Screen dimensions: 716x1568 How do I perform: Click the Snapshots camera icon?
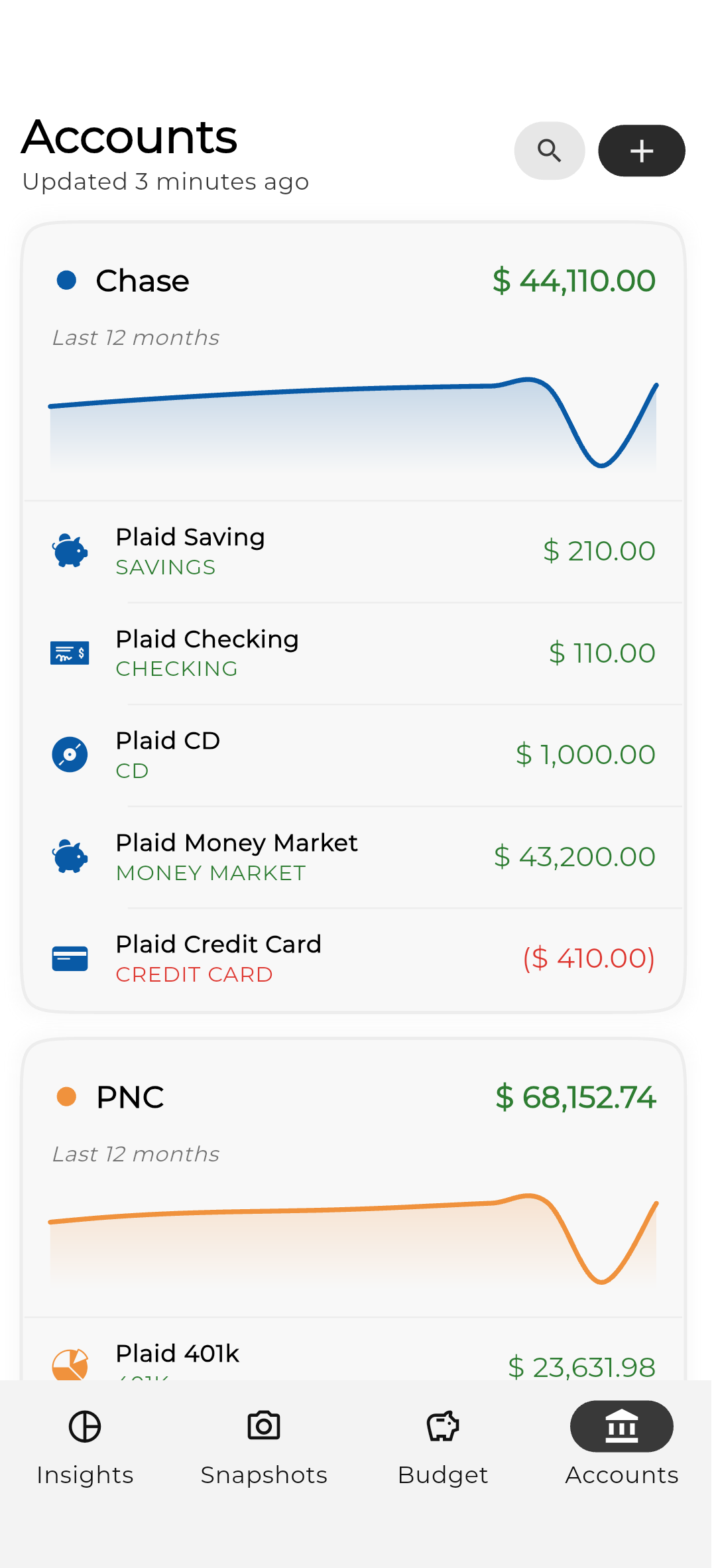(263, 1427)
